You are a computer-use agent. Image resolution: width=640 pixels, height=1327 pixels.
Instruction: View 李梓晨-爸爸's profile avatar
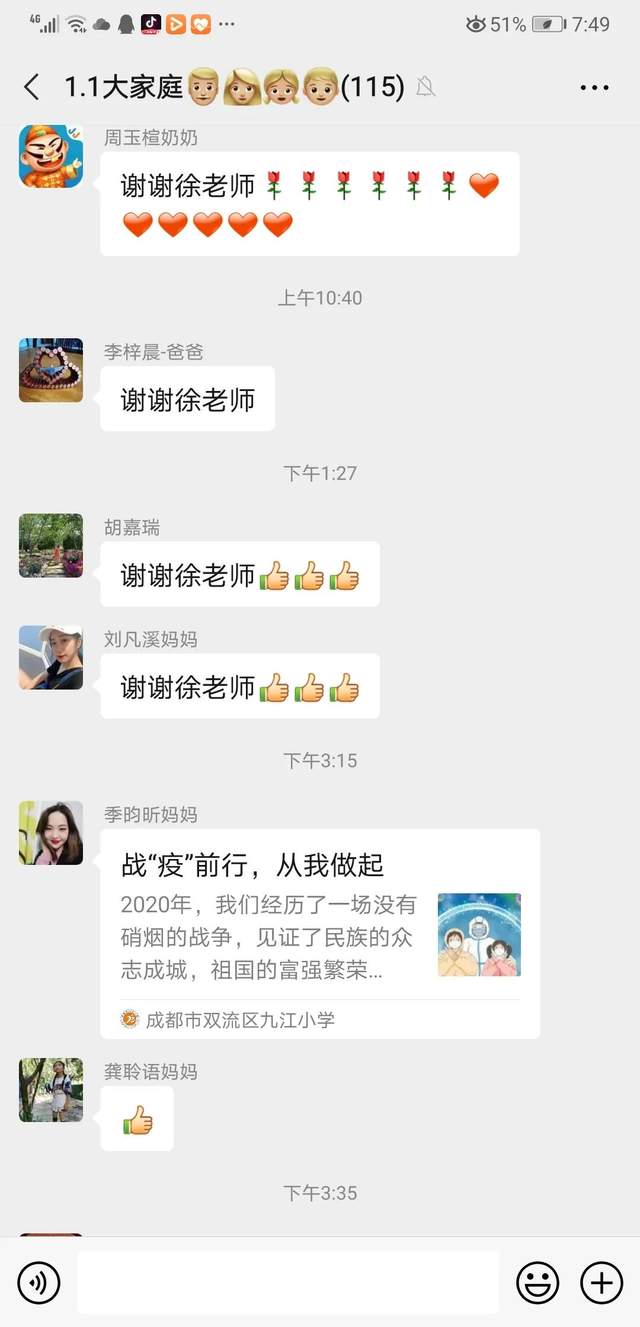click(x=50, y=370)
